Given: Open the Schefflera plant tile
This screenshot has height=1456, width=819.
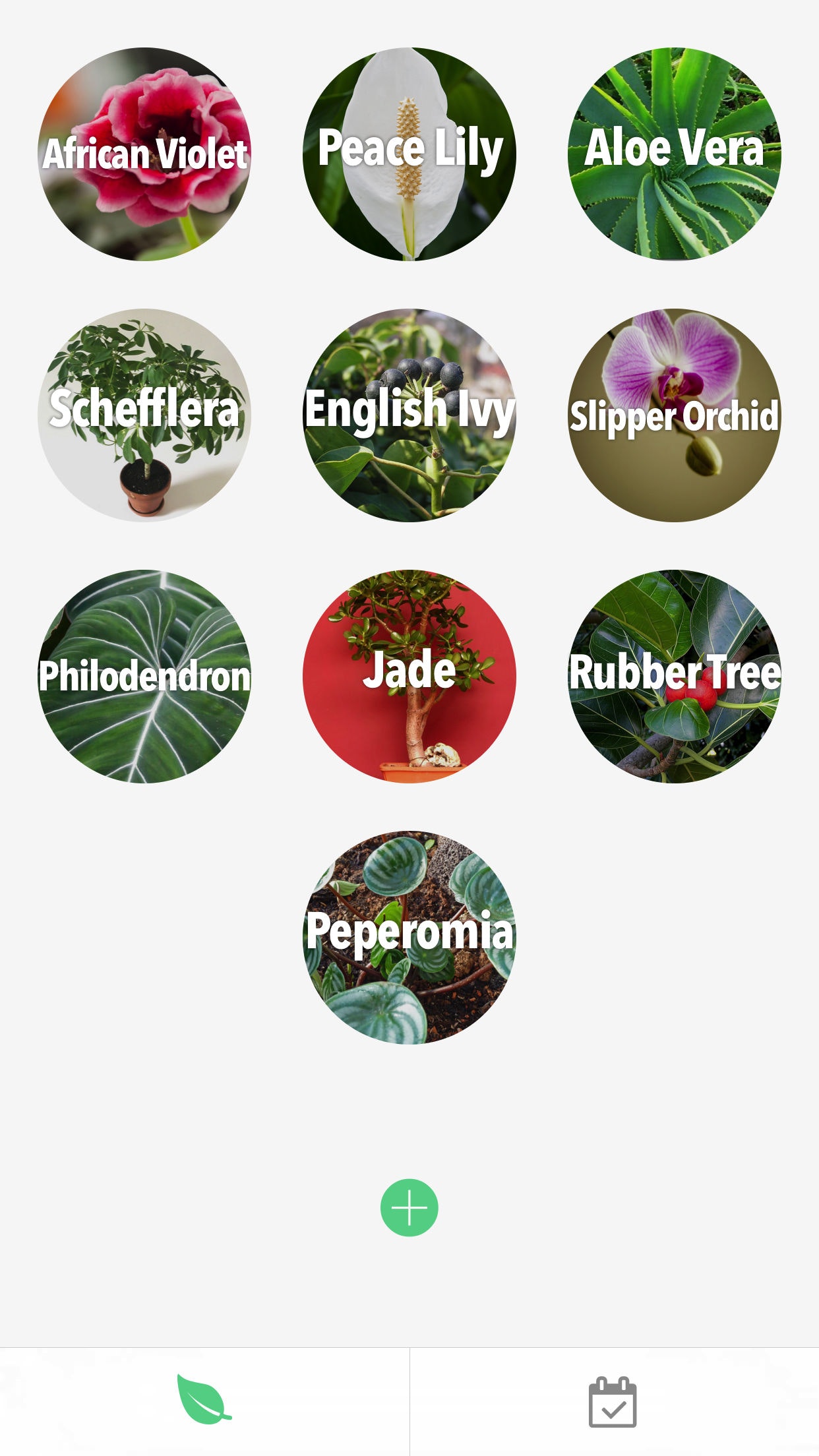Looking at the screenshot, I should click(144, 415).
